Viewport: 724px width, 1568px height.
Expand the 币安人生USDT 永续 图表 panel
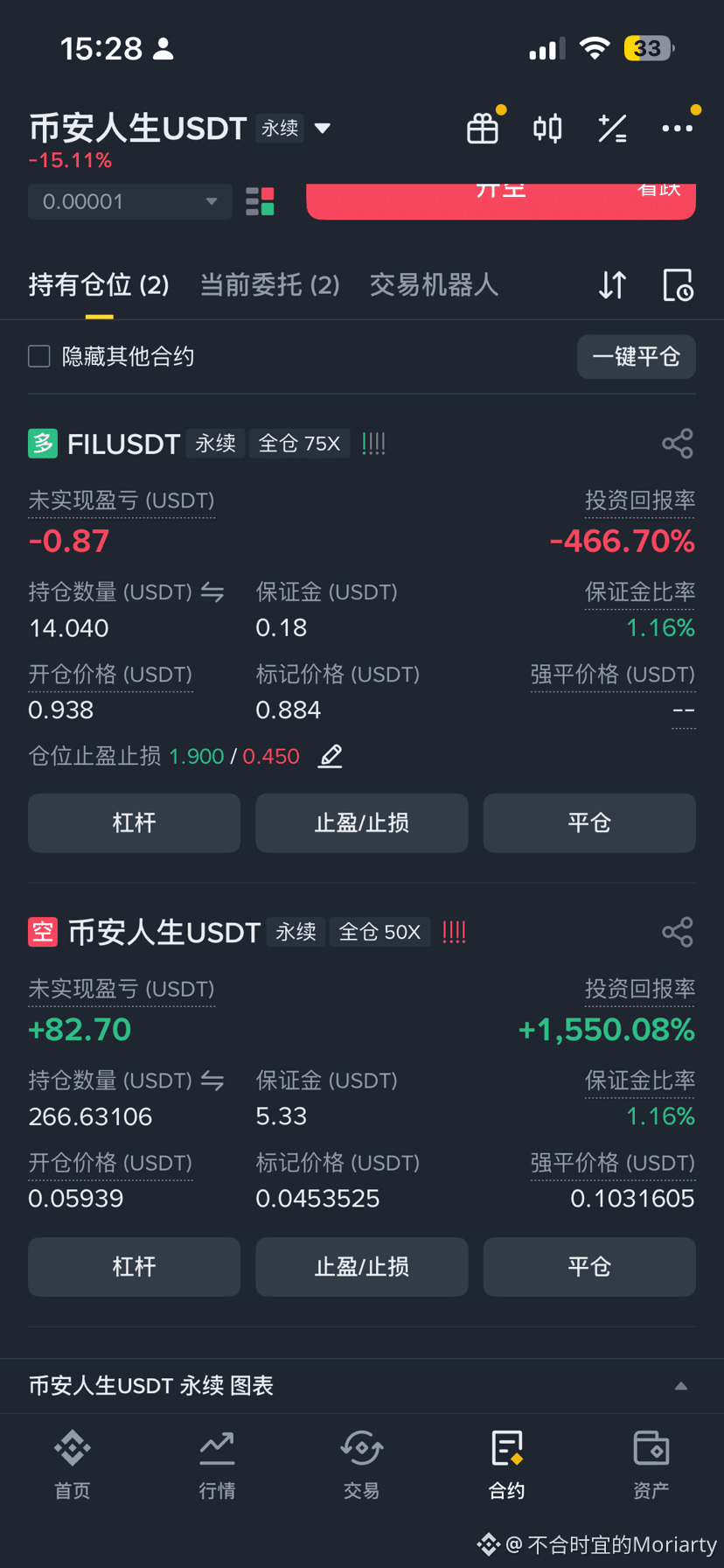click(x=680, y=1386)
